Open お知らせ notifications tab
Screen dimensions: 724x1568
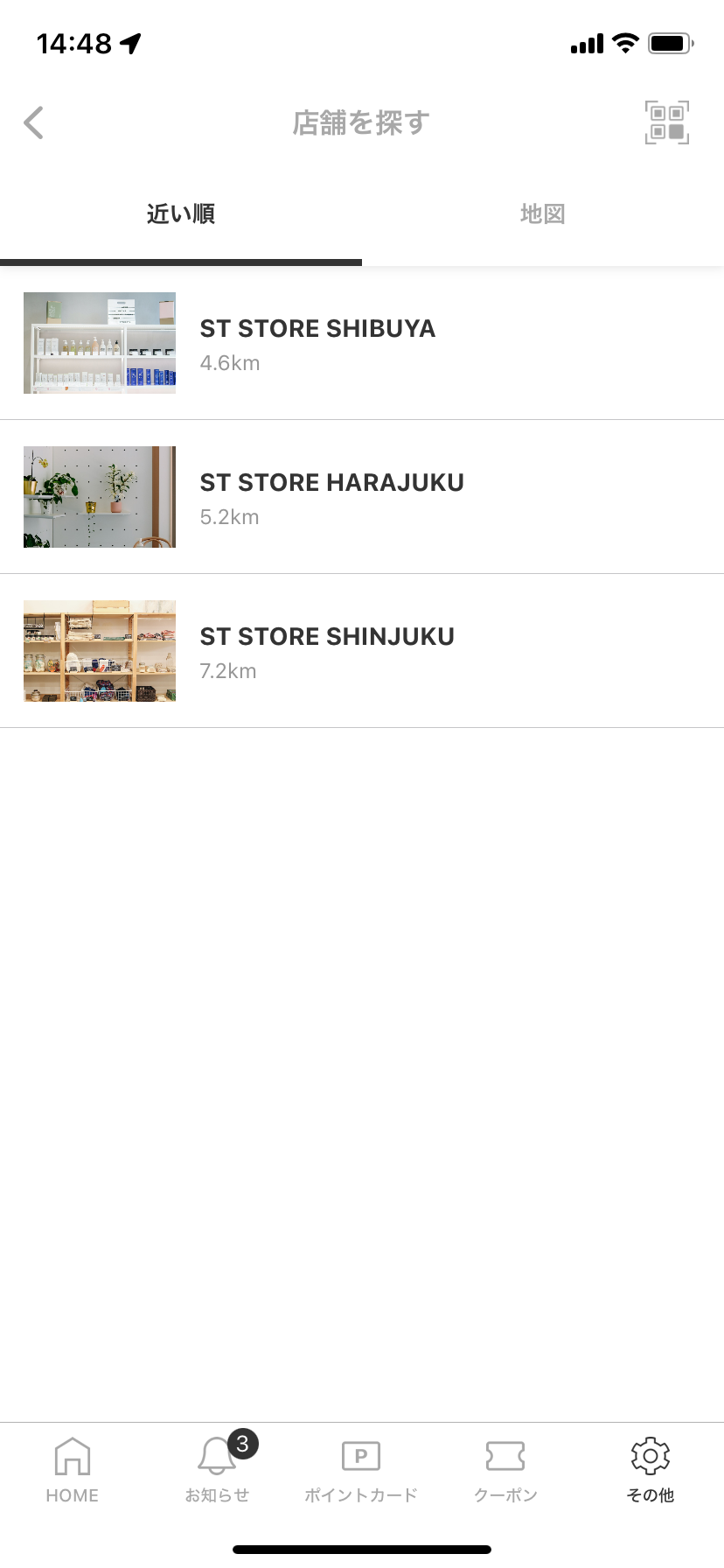[217, 1470]
